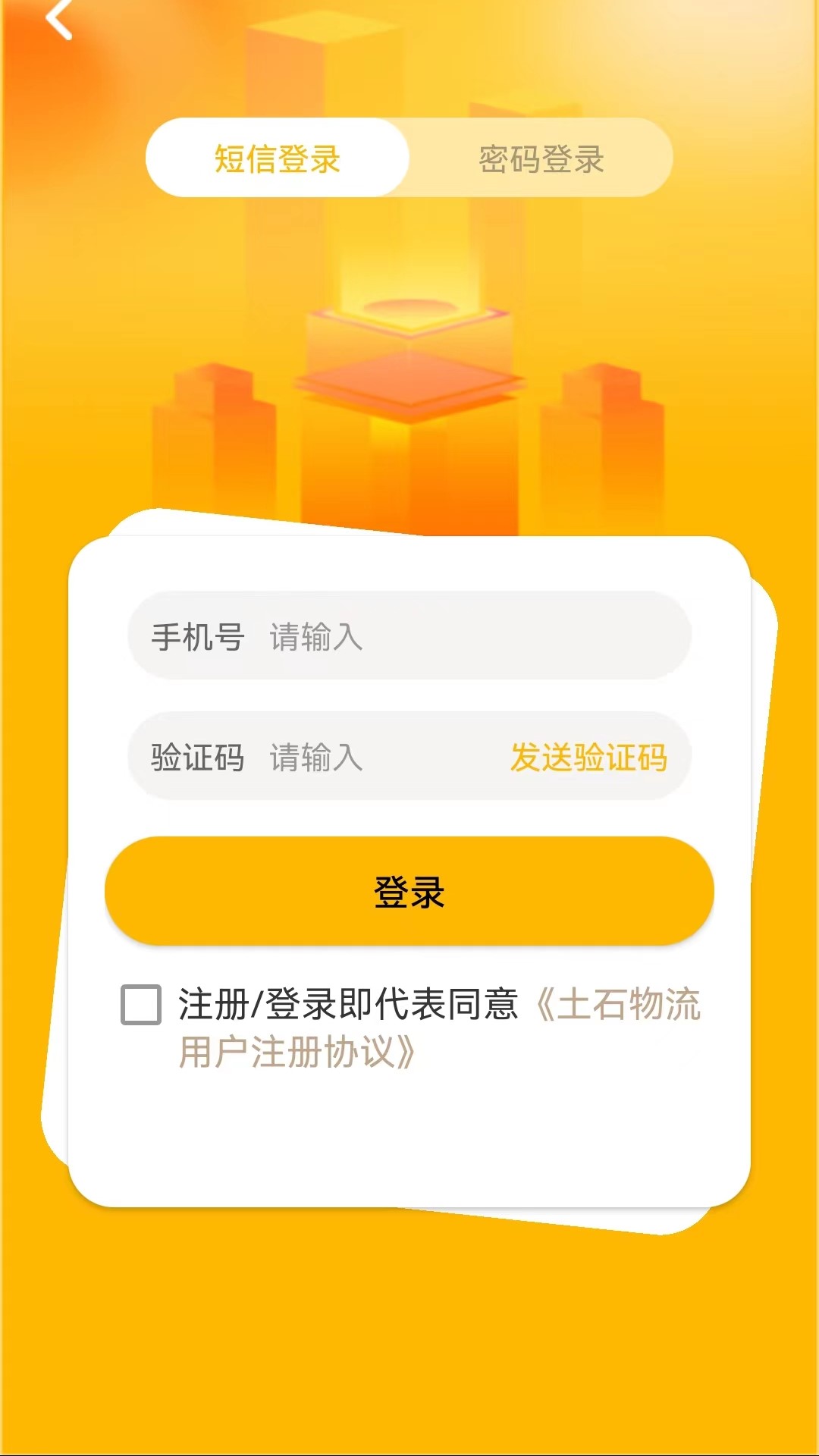
Task: Click the 手机号 label
Action: pyautogui.click(x=197, y=637)
